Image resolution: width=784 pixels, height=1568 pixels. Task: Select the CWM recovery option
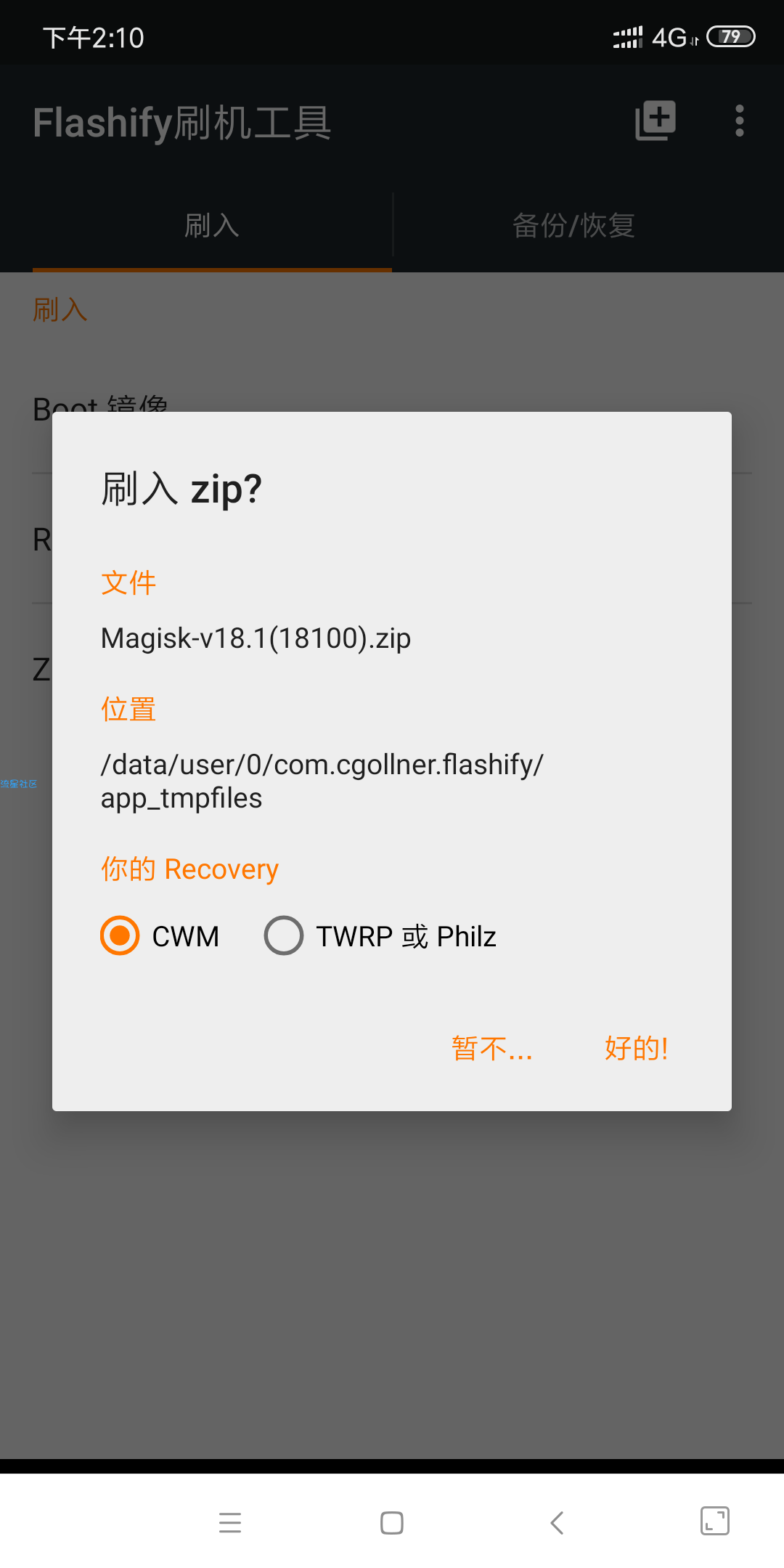tap(160, 935)
